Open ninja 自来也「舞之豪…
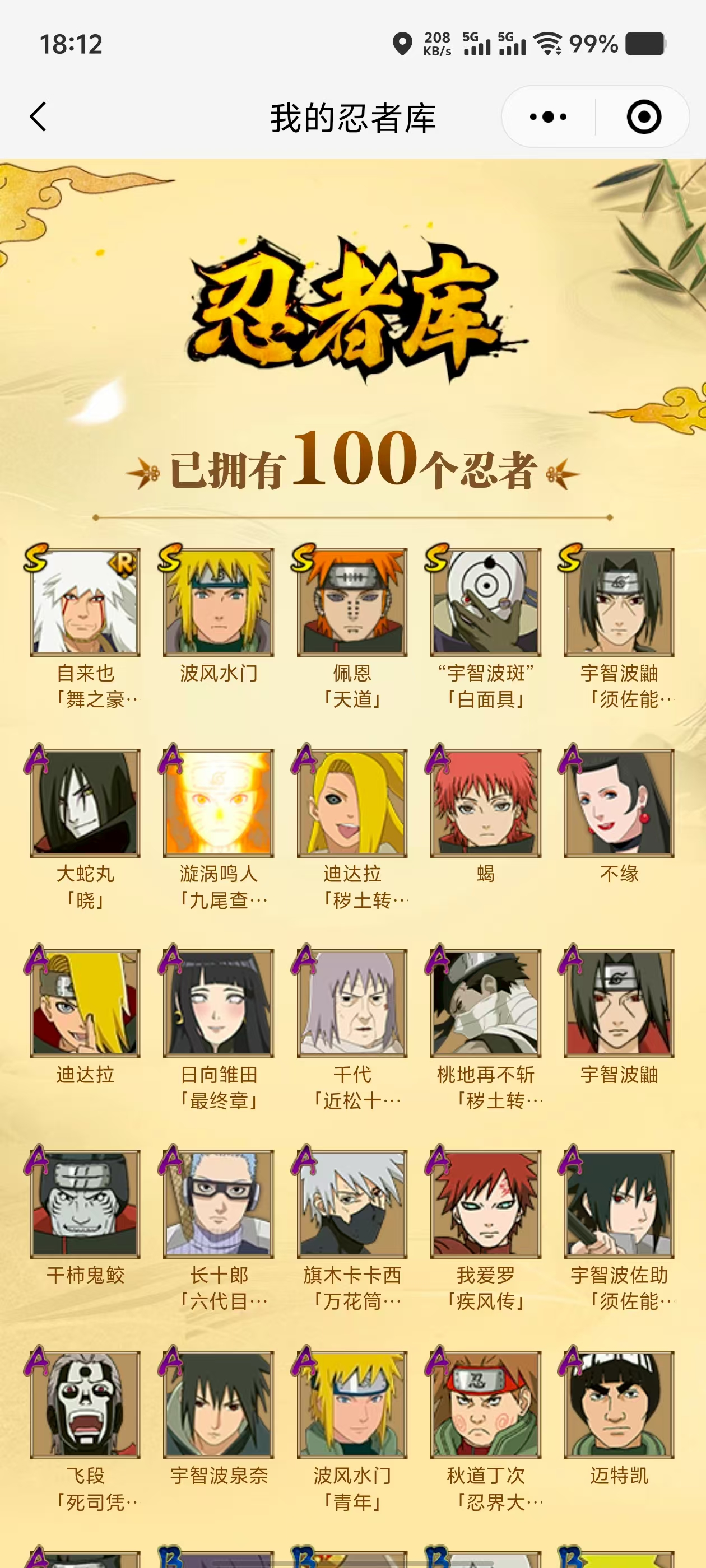Screen dimensions: 706x1568 click(x=85, y=602)
